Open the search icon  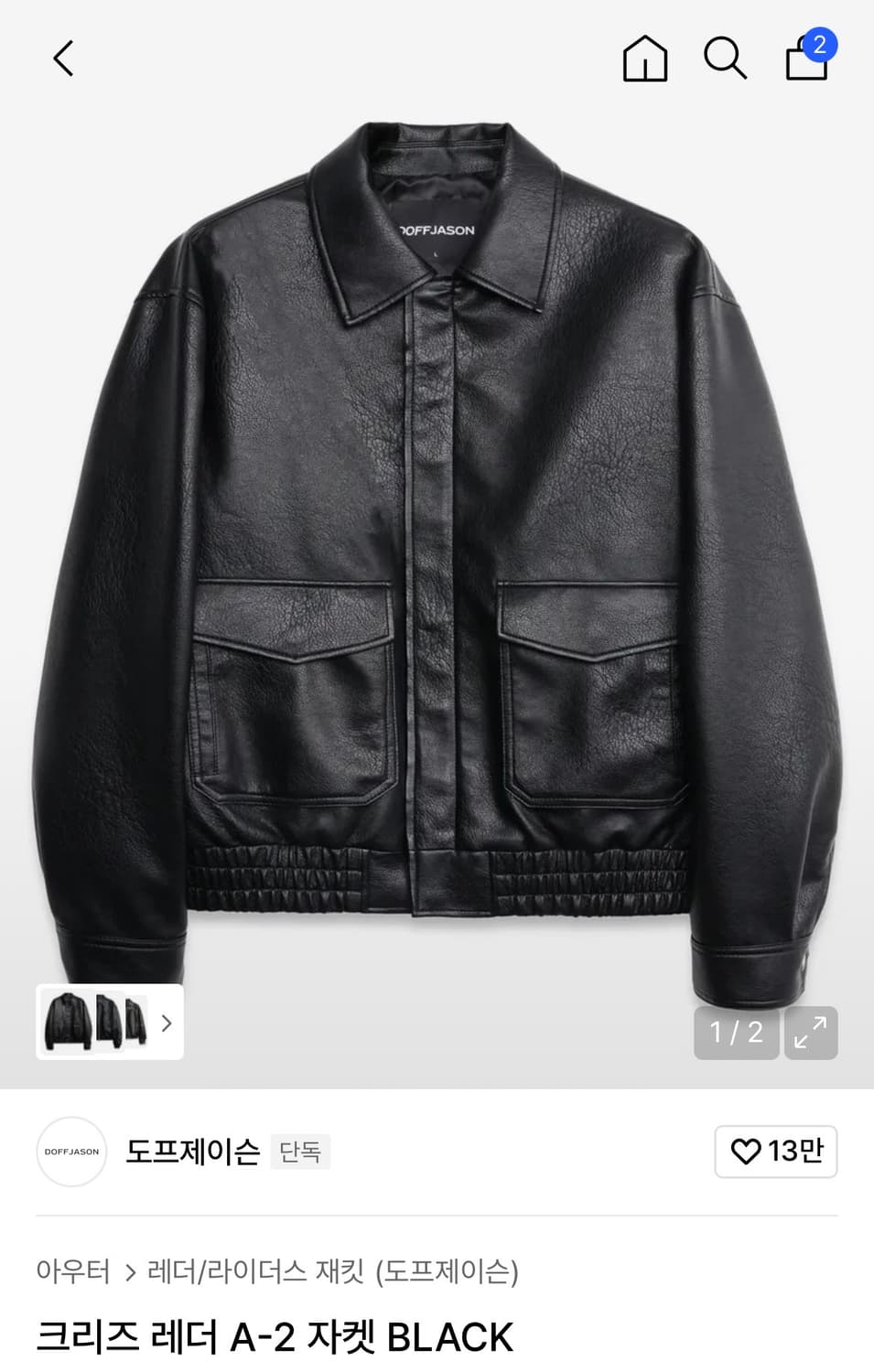click(x=725, y=59)
